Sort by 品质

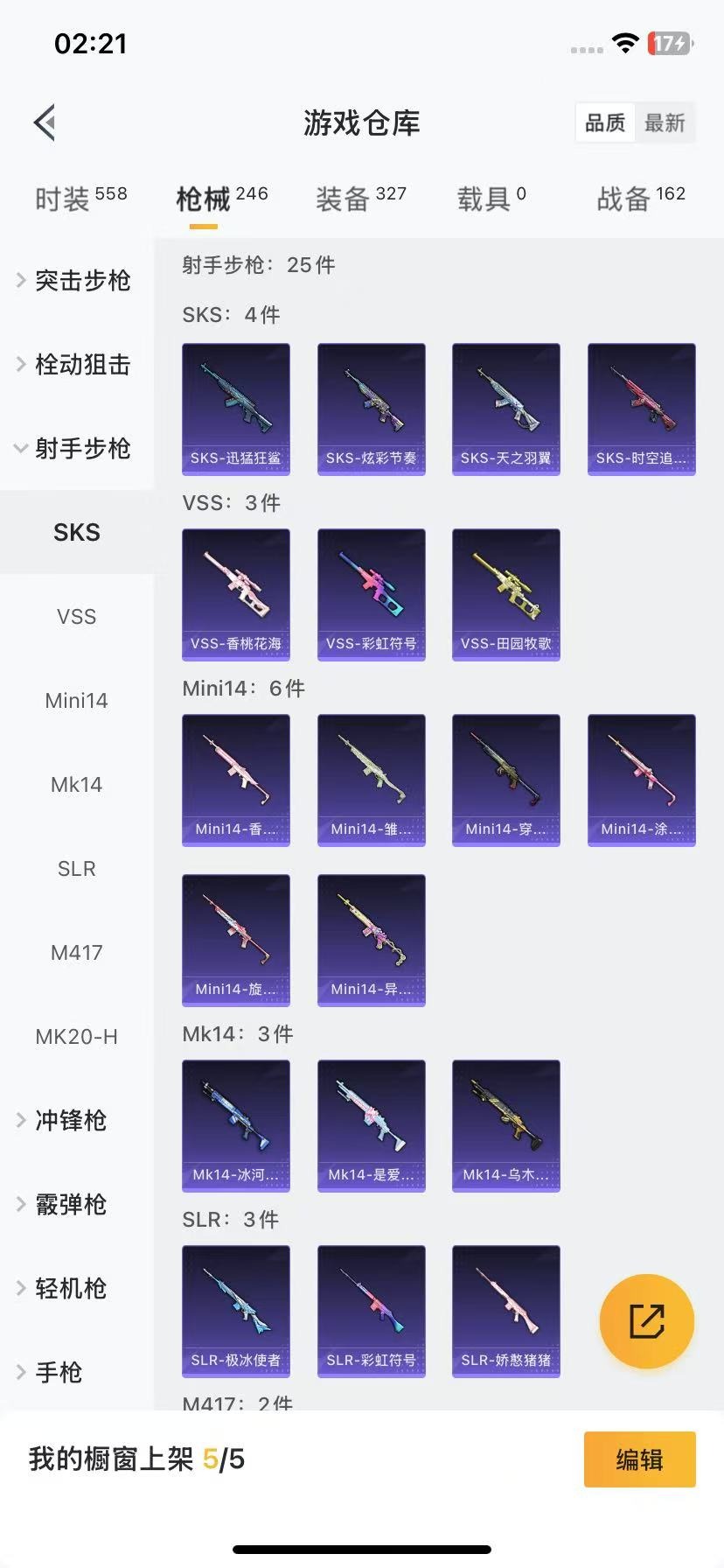(605, 122)
